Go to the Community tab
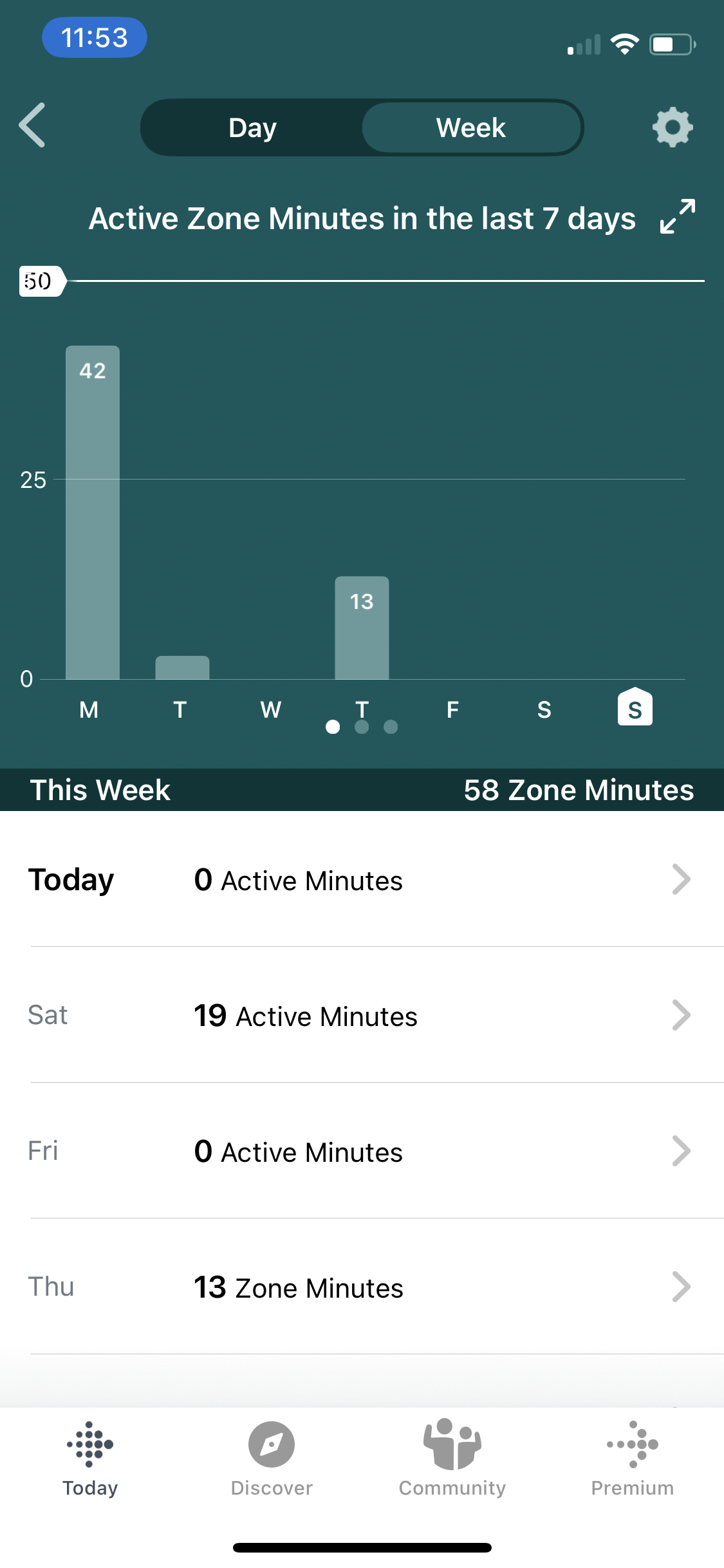This screenshot has height=1568, width=724. click(x=452, y=1459)
